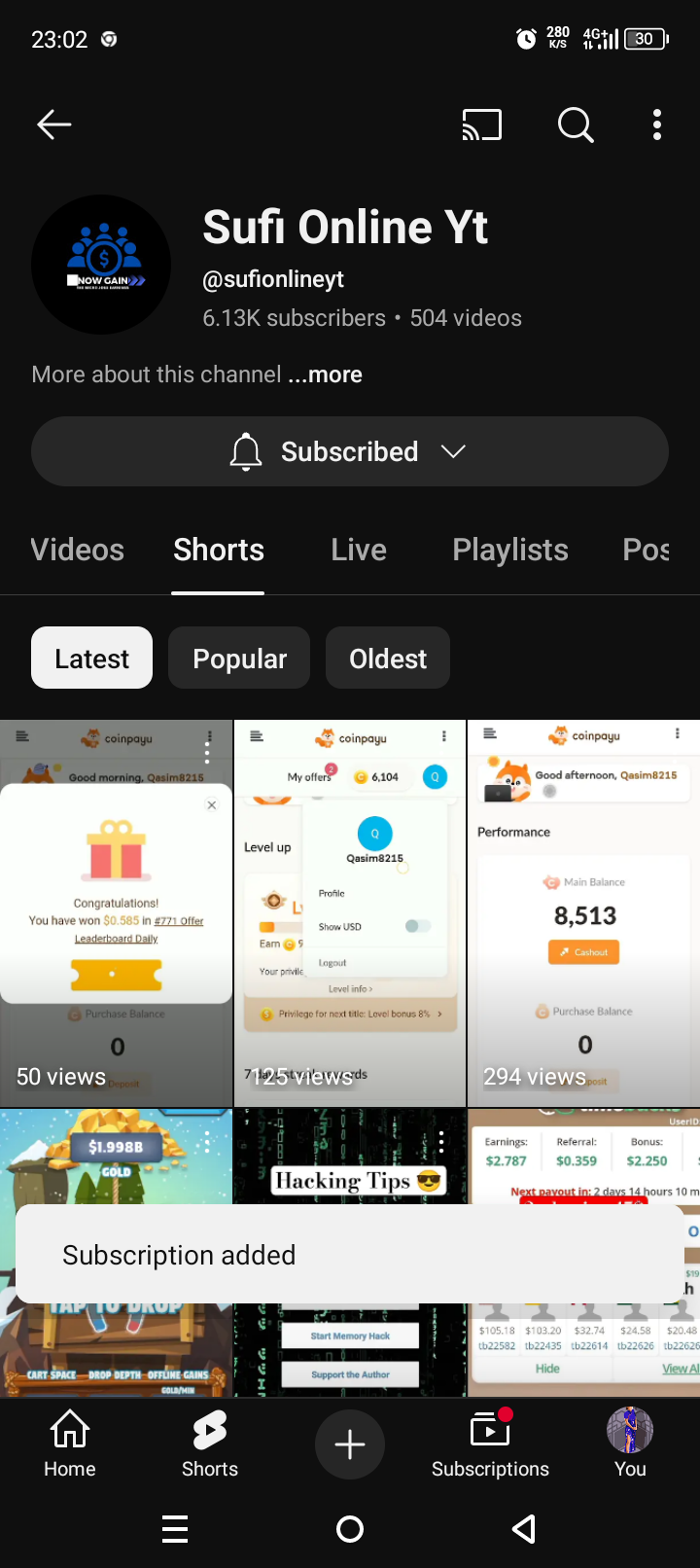
Task: Go back using the top arrow
Action: pos(53,125)
